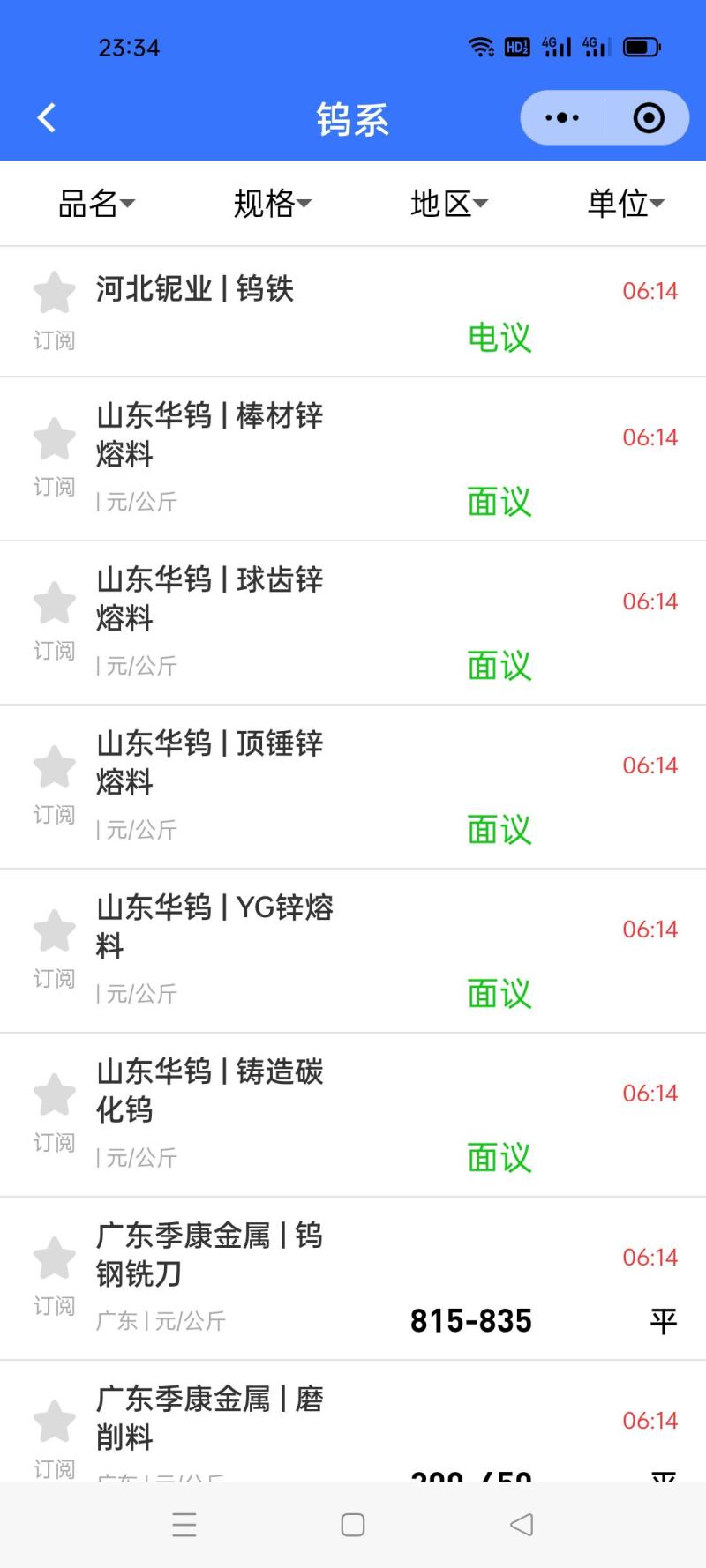Open 广东季康金属 钨钢铣刀 price details
Viewport: 706px width, 1568px height.
(x=353, y=1279)
